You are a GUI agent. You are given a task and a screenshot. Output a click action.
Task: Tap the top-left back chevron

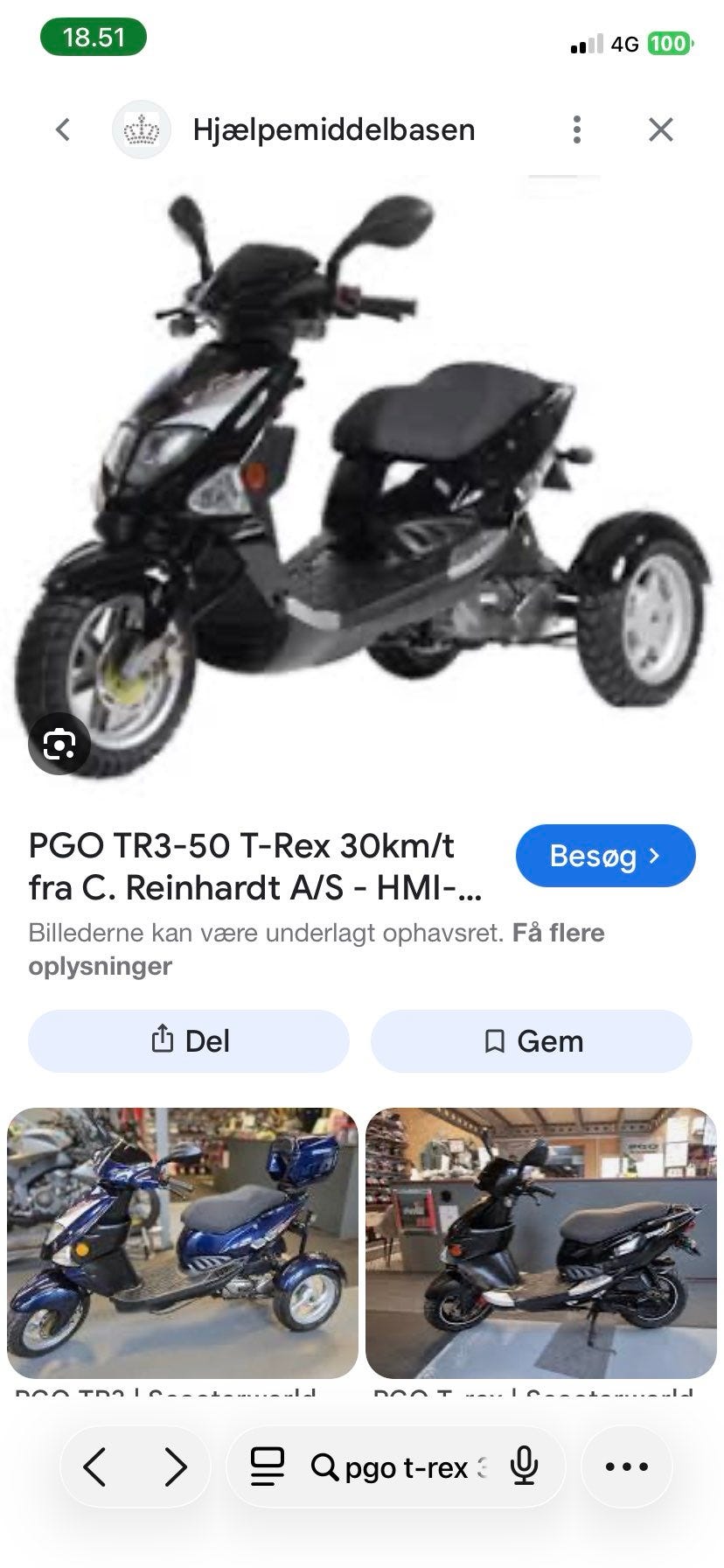tap(62, 129)
